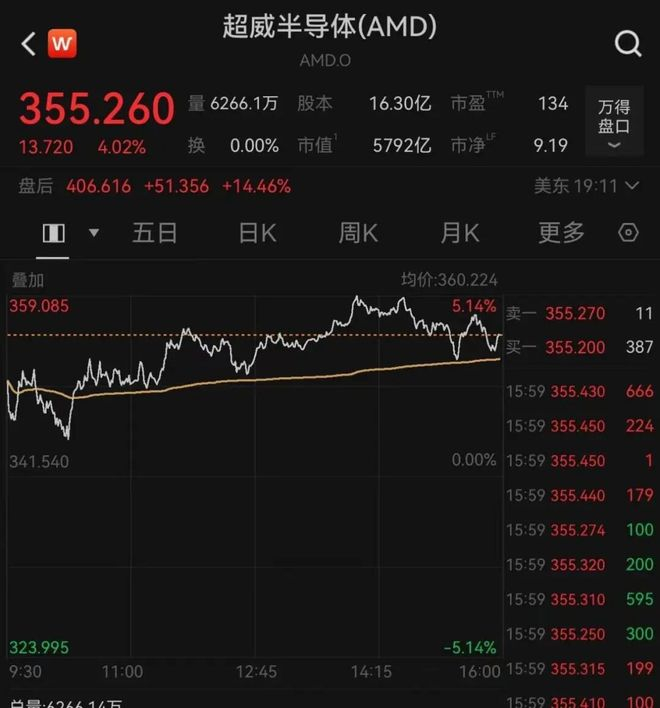The image size is (660, 708).
Task: Open chart settings hexagon icon
Action: (x=628, y=233)
